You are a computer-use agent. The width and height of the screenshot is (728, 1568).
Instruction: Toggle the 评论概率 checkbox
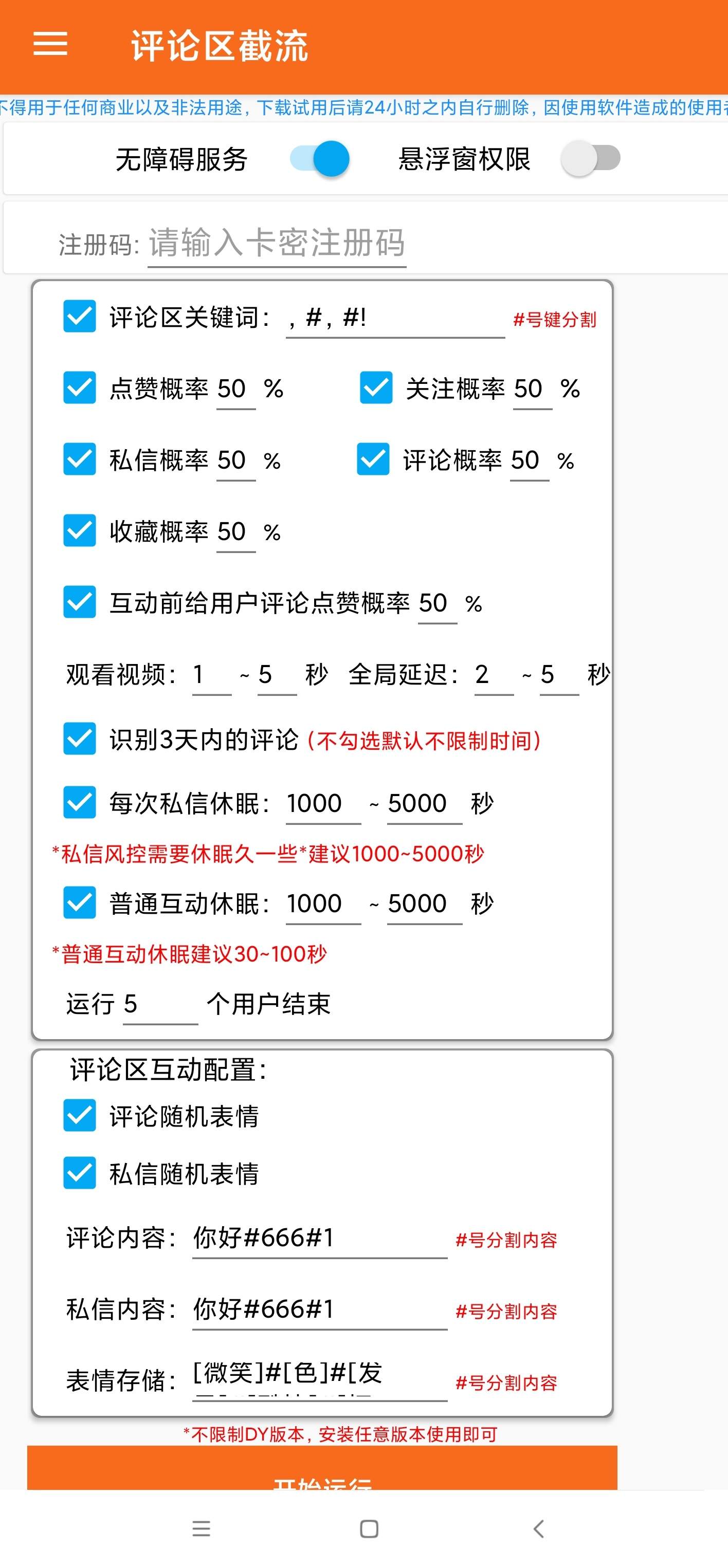click(x=373, y=459)
